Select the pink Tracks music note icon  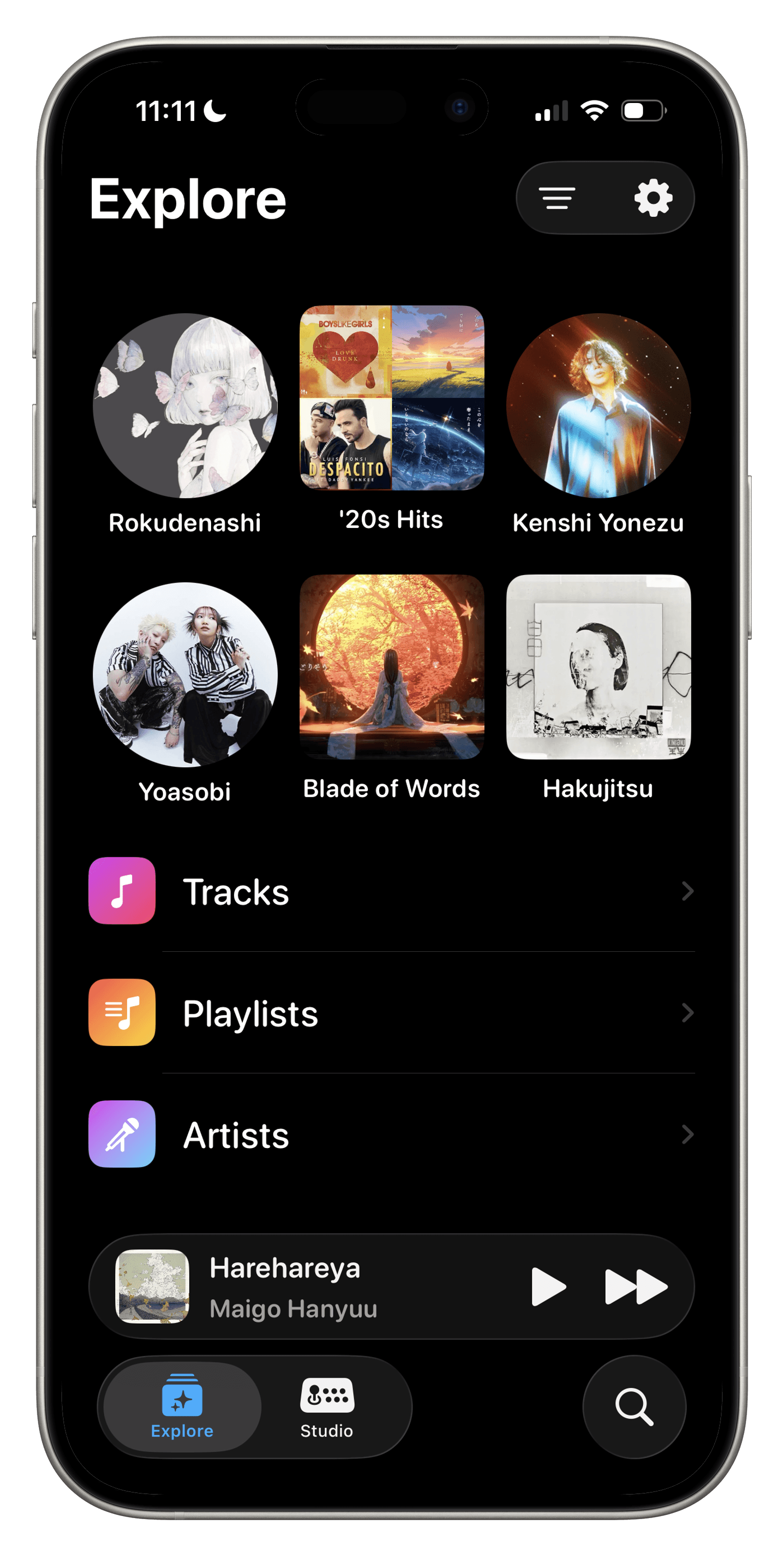pyautogui.click(x=121, y=891)
